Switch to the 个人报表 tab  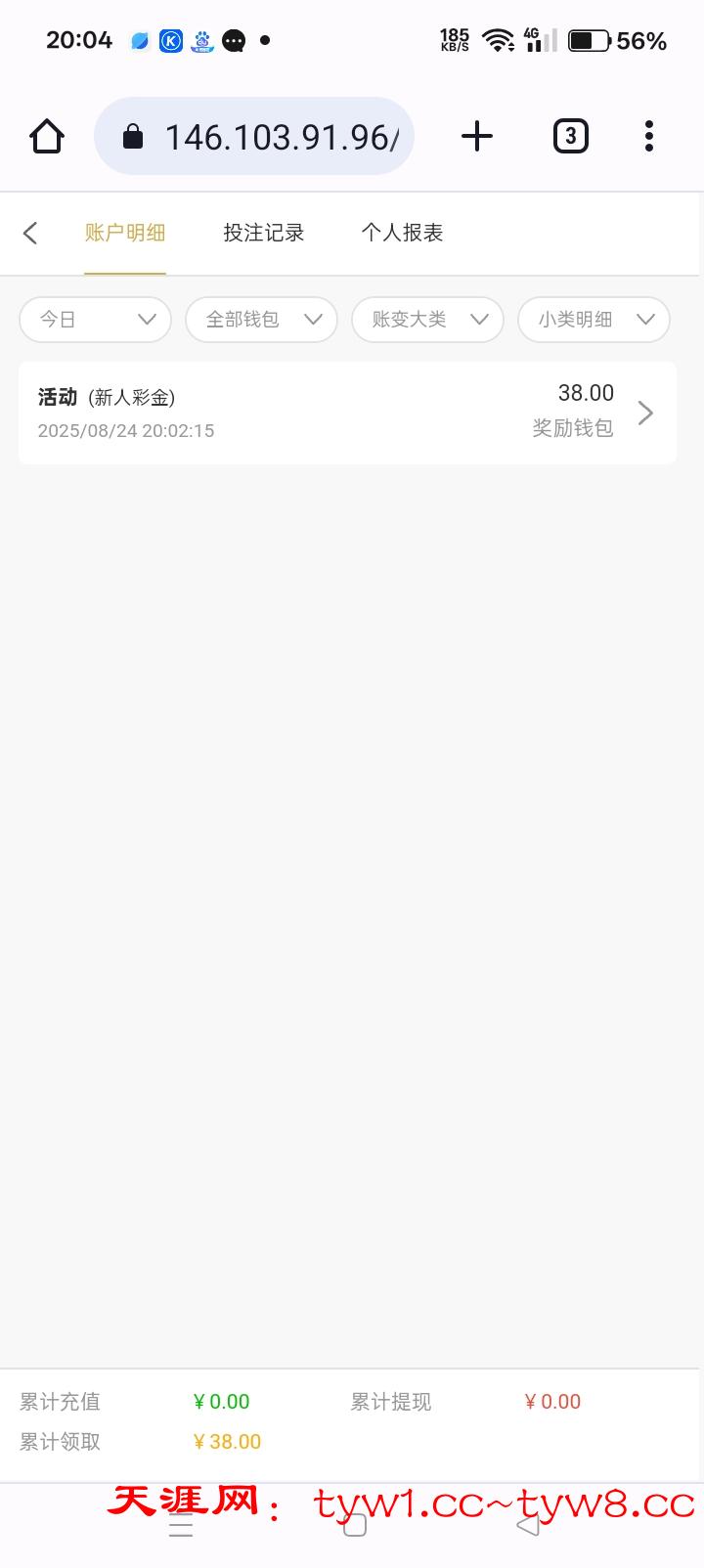click(x=403, y=233)
